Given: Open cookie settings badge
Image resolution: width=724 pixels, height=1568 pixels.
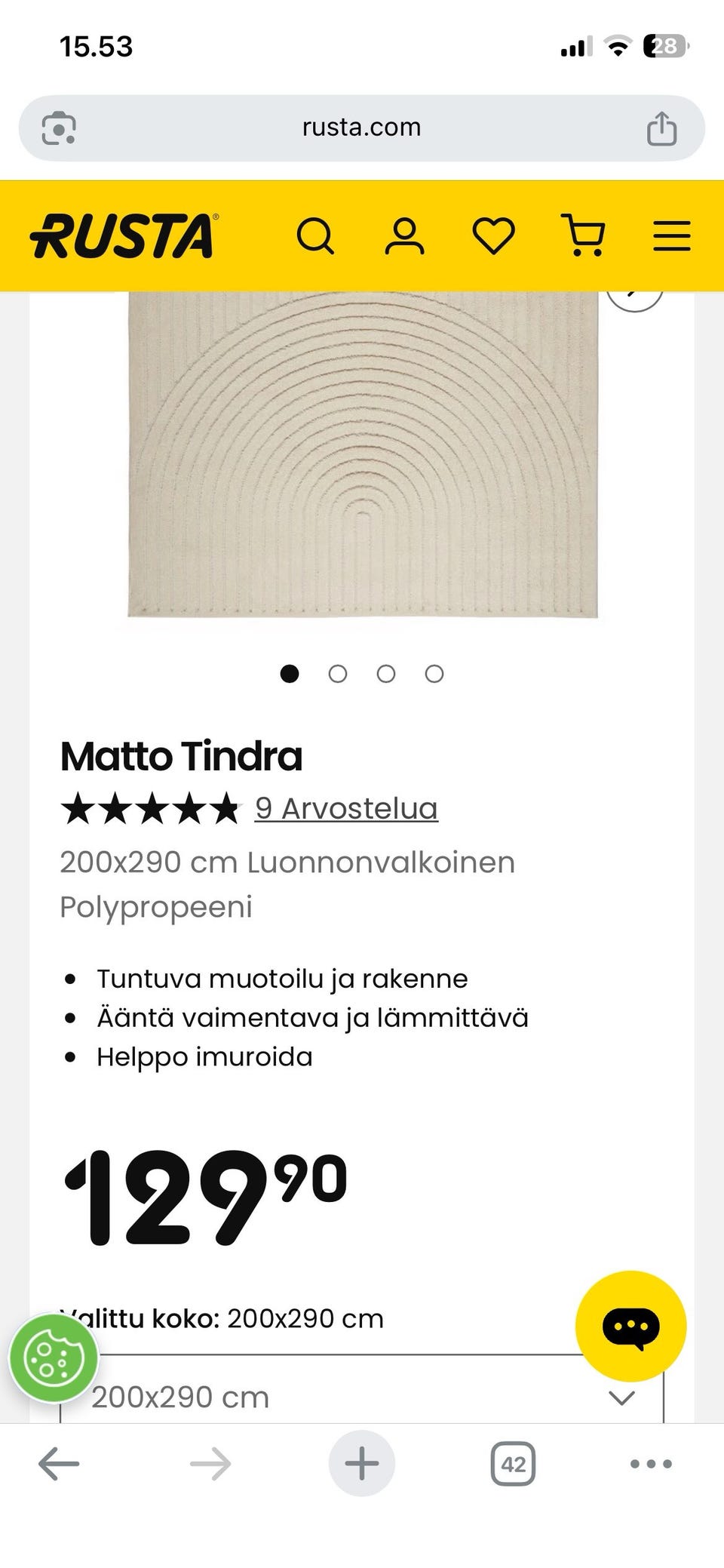Looking at the screenshot, I should 53,1359.
